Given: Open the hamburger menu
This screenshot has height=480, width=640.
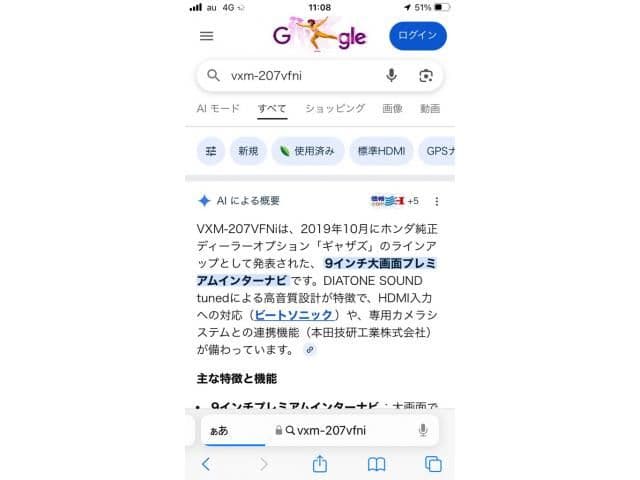Looking at the screenshot, I should click(x=207, y=36).
